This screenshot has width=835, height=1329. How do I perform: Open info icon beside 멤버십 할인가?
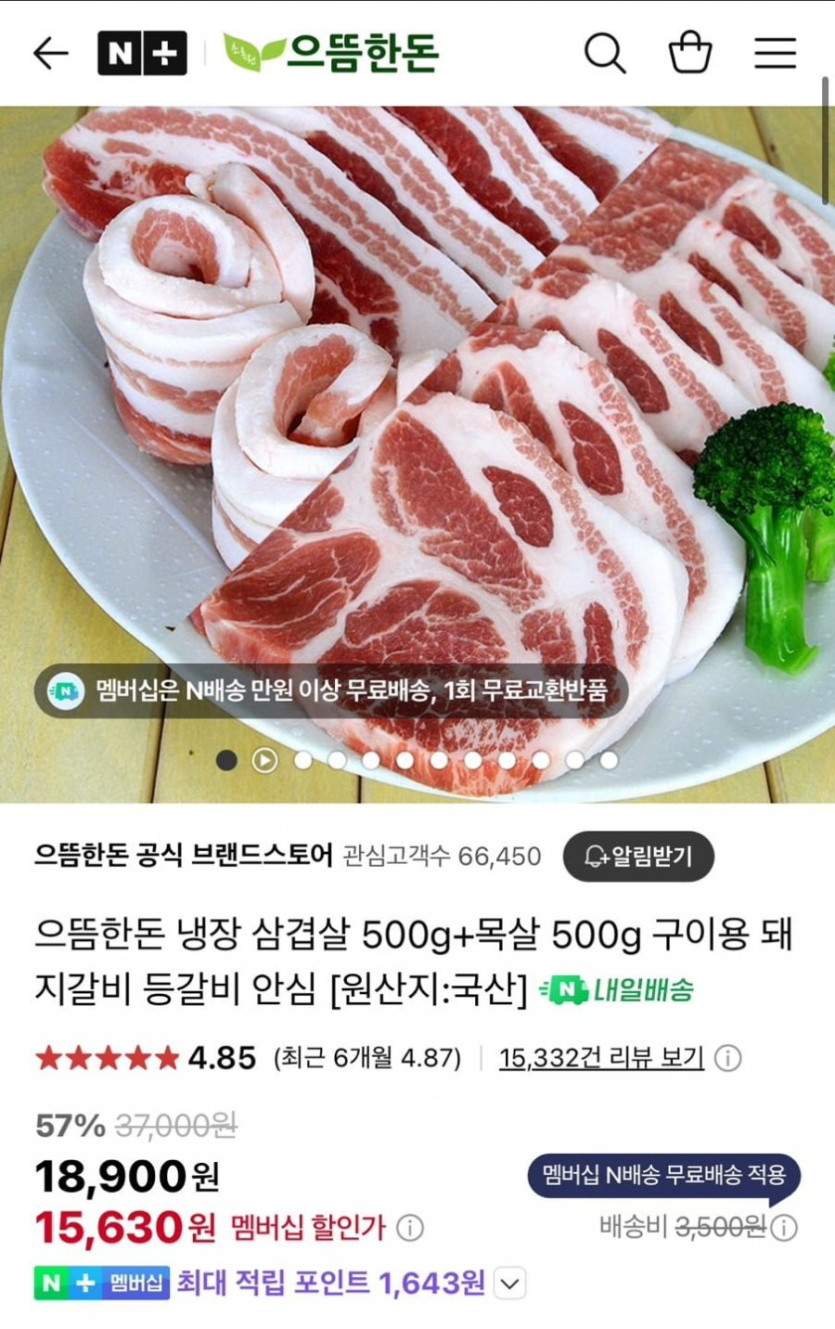click(x=410, y=1227)
